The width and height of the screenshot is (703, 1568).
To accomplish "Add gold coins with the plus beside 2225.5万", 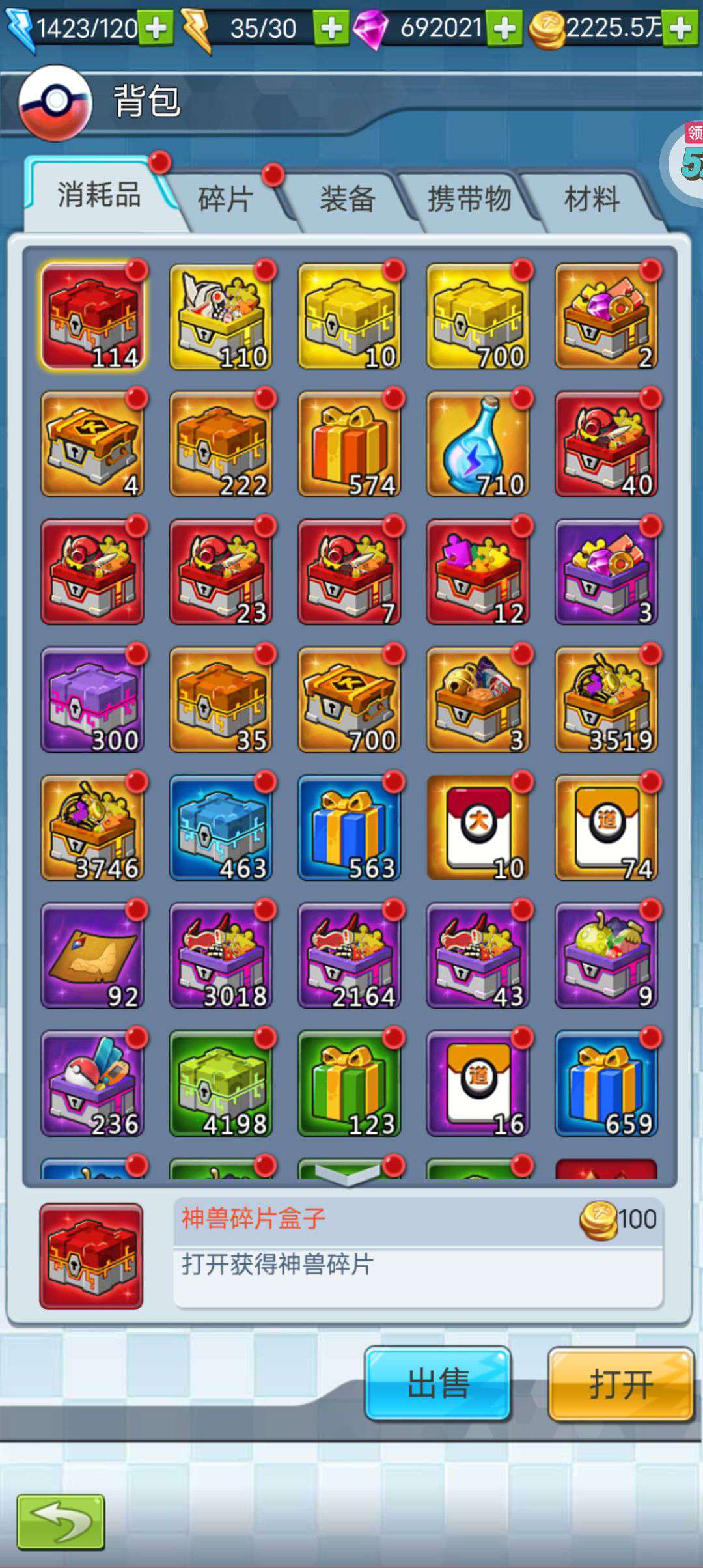I will click(x=681, y=28).
